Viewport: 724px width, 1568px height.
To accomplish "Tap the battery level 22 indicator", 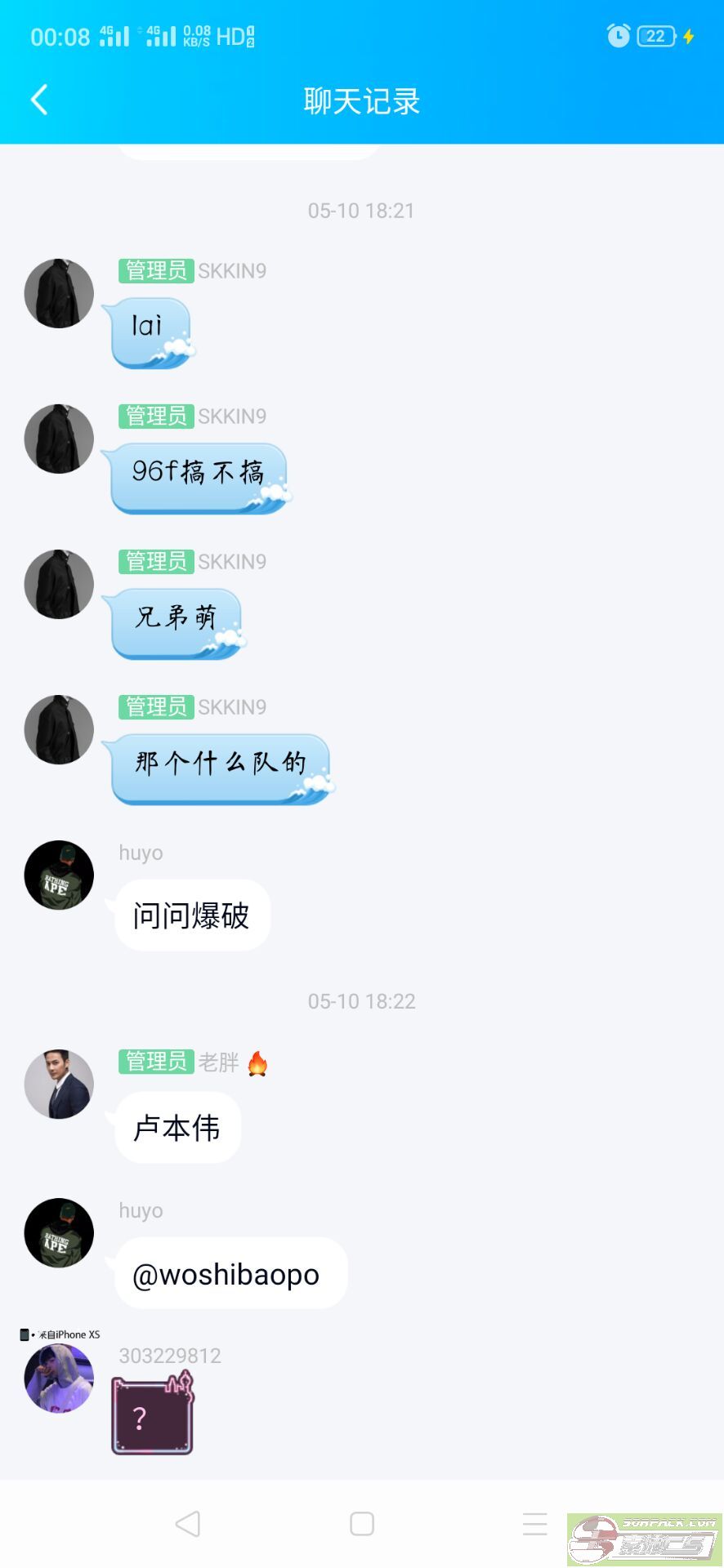I will 655,36.
